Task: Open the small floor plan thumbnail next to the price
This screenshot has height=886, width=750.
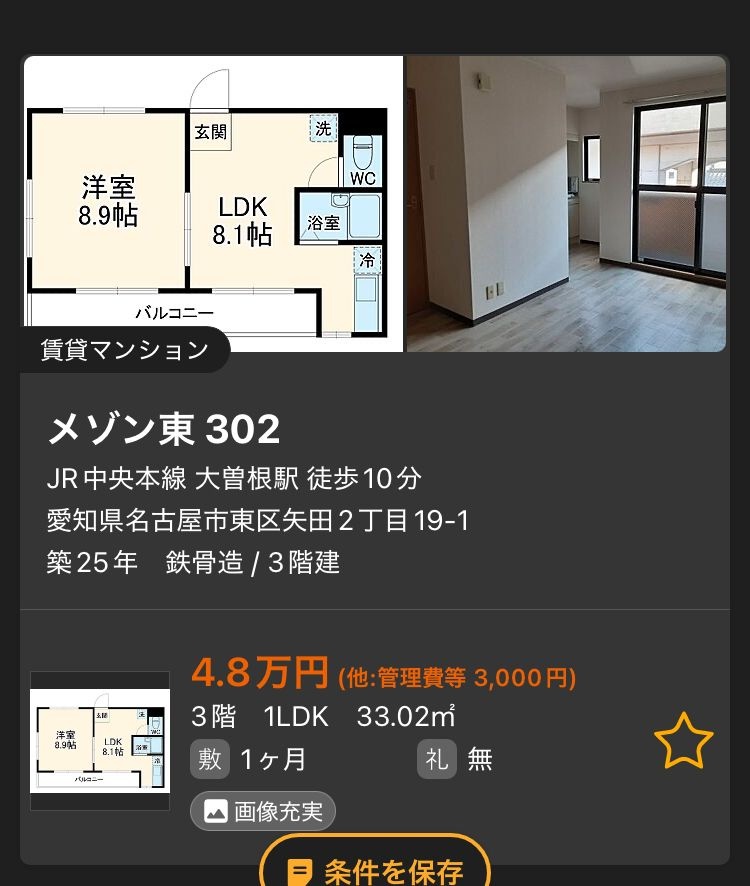Action: (x=100, y=740)
